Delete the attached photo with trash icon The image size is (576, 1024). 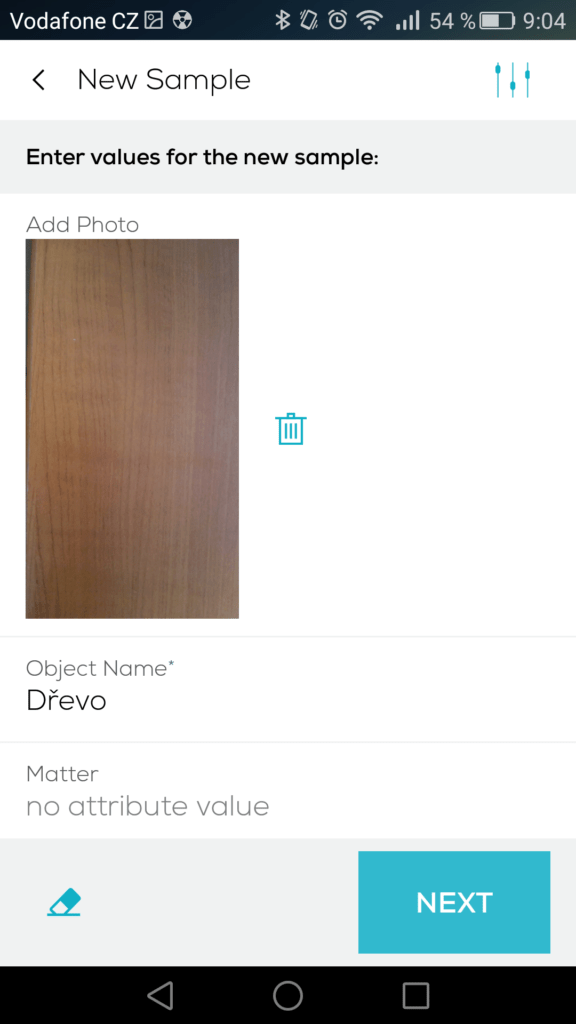[291, 429]
